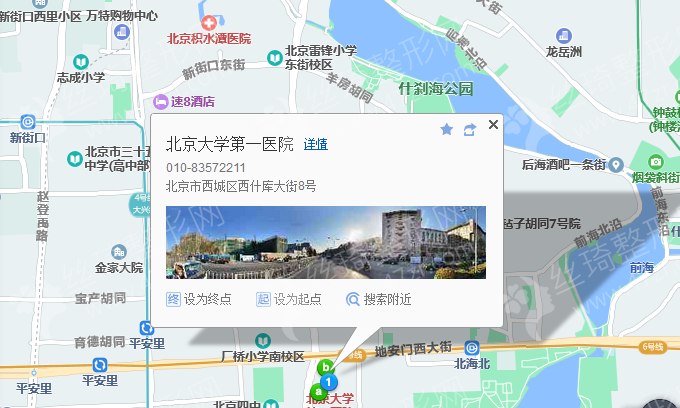Choose 设为起点 to set the start point

pos(288,299)
